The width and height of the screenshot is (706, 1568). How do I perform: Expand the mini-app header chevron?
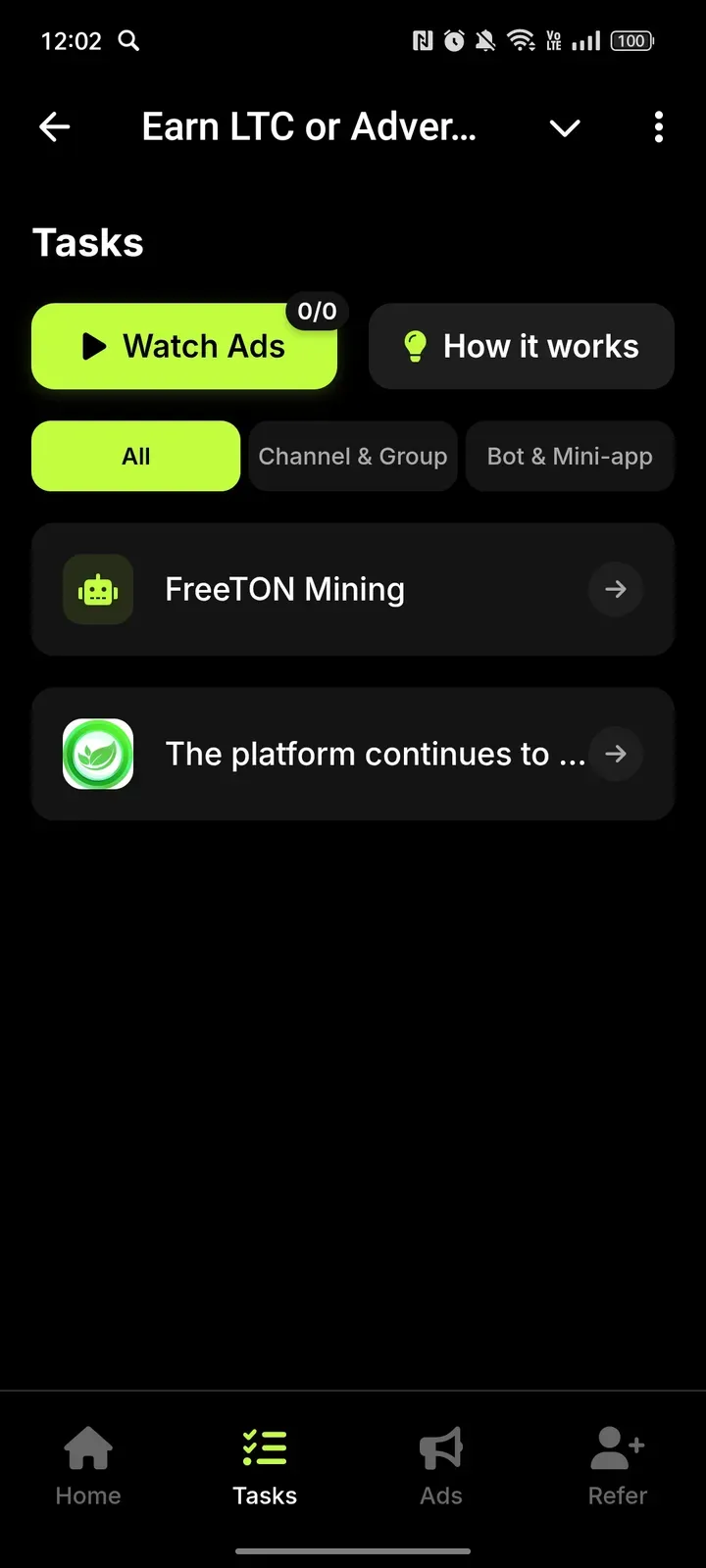[x=565, y=127]
